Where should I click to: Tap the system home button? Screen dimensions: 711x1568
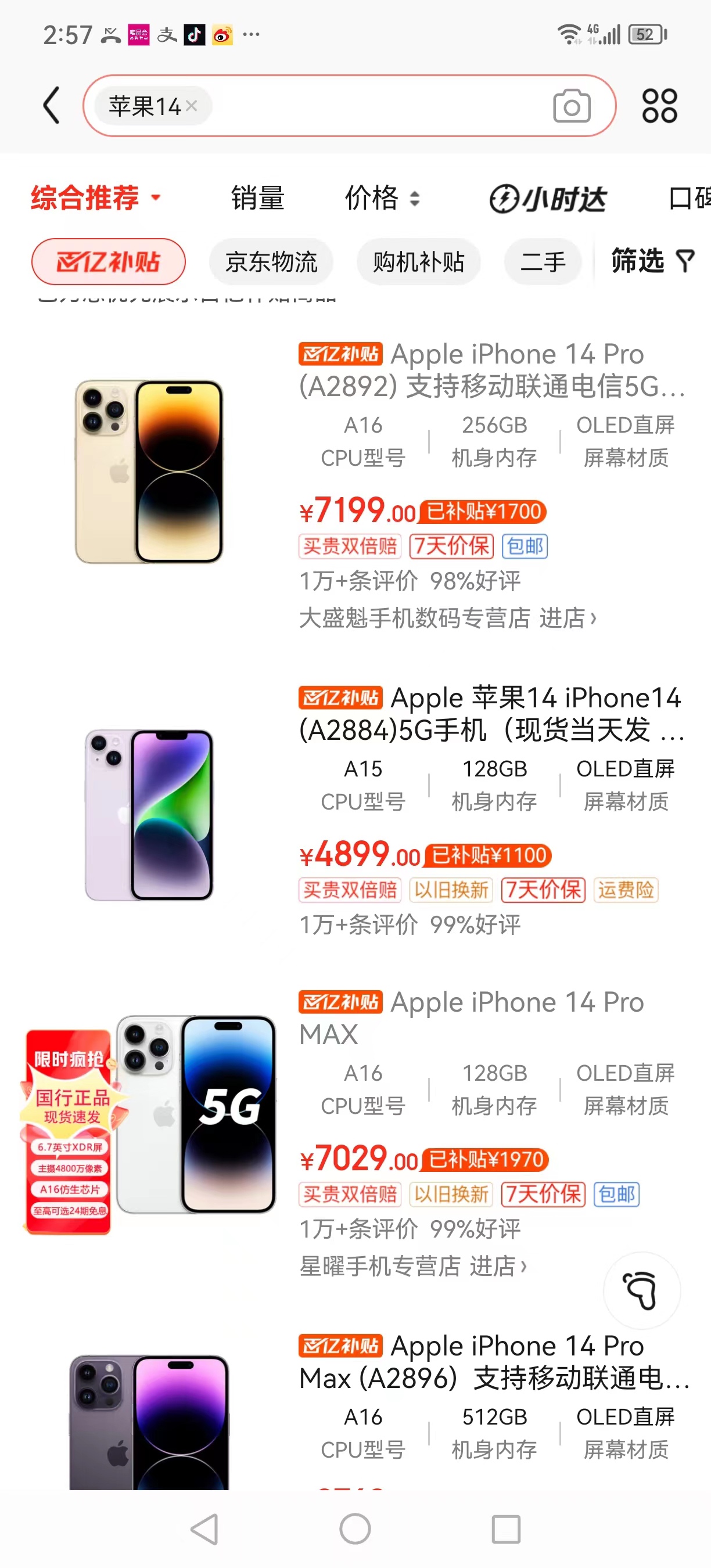355,1529
